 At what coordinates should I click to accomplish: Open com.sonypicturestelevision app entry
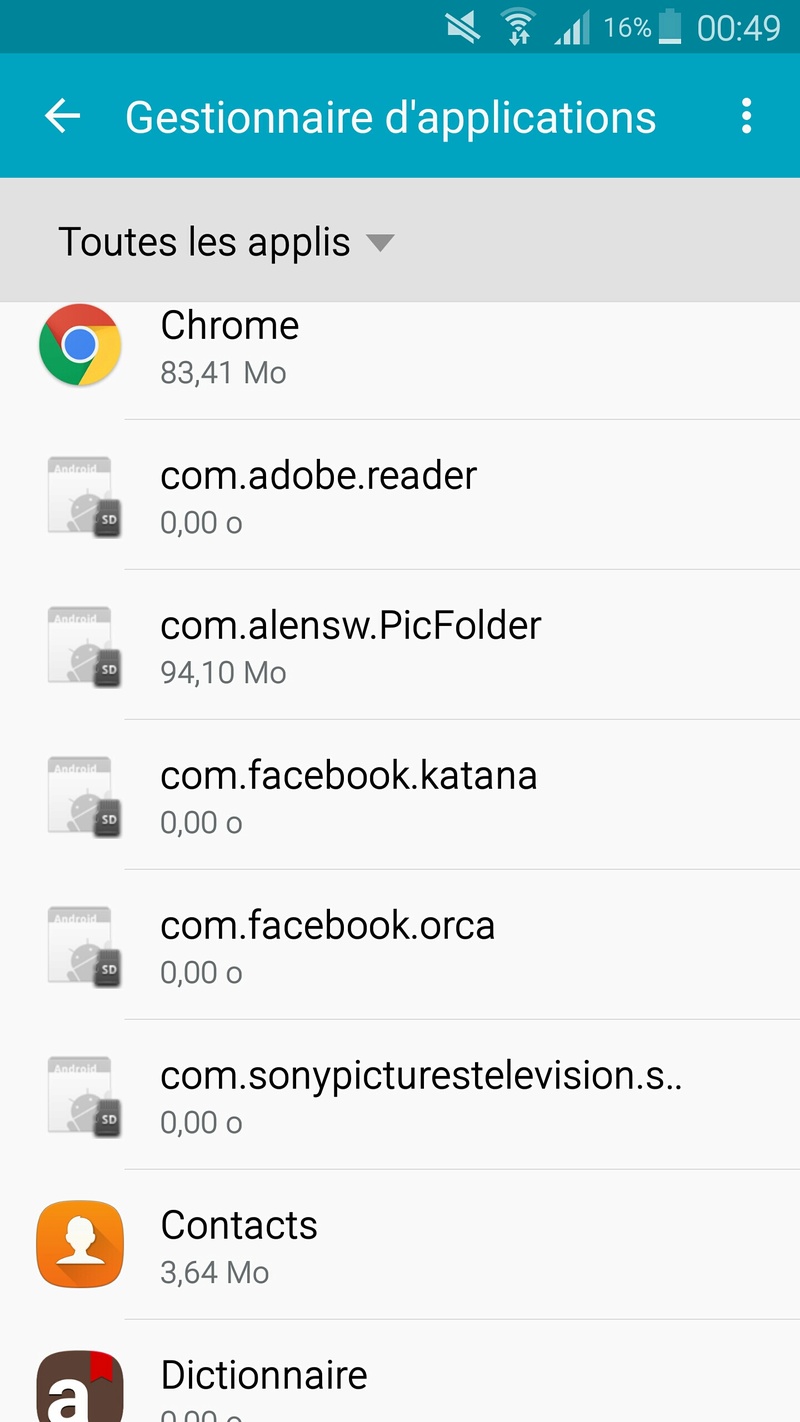[x=400, y=1095]
